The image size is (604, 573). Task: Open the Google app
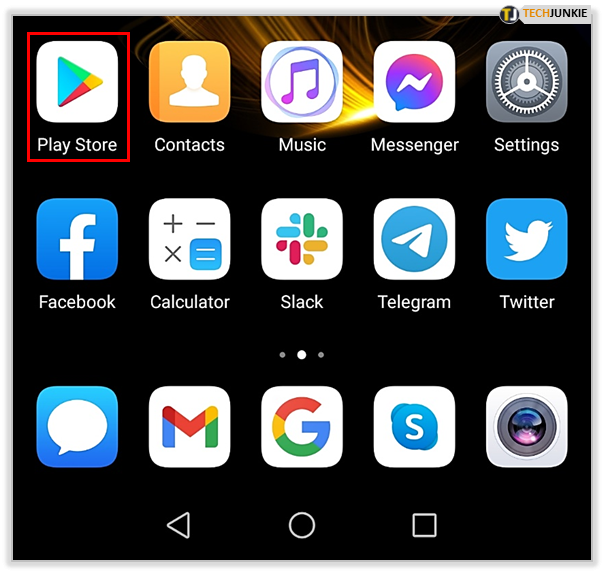pos(302,427)
